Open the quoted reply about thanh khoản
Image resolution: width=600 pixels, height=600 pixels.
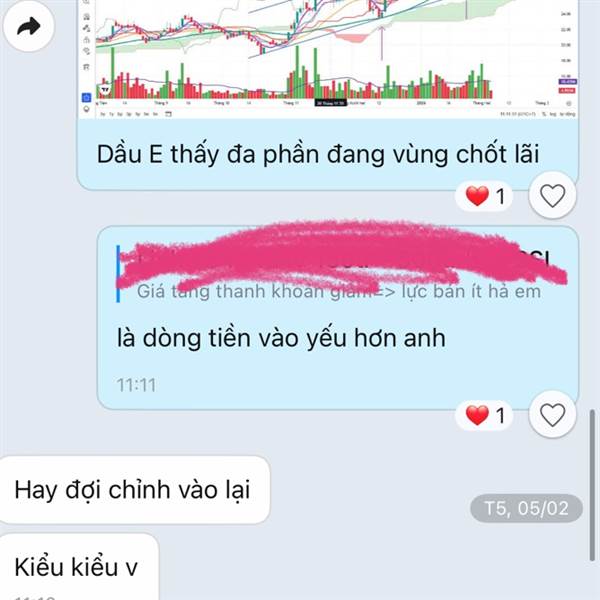tap(333, 274)
